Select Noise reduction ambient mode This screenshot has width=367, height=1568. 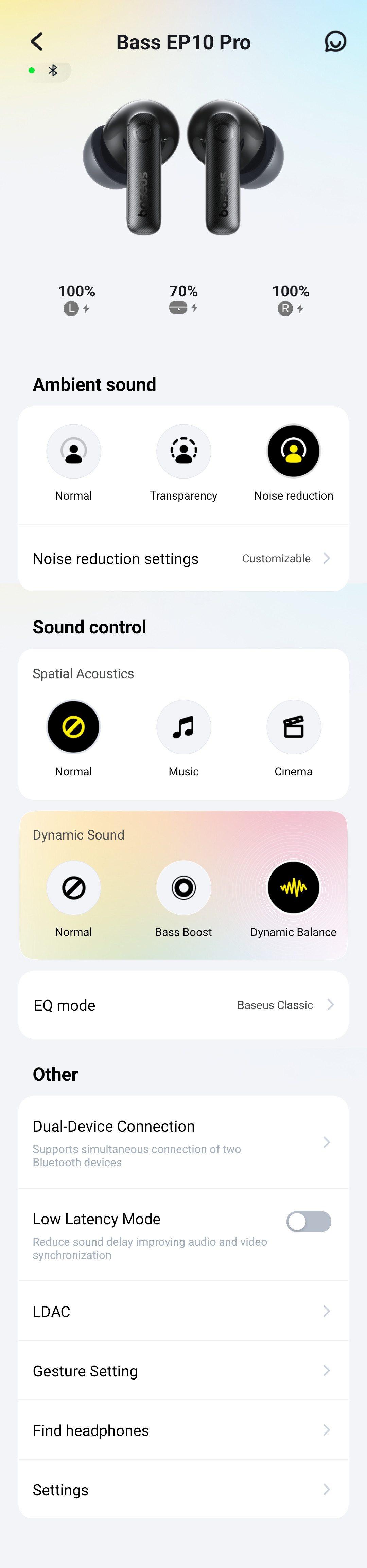click(293, 451)
